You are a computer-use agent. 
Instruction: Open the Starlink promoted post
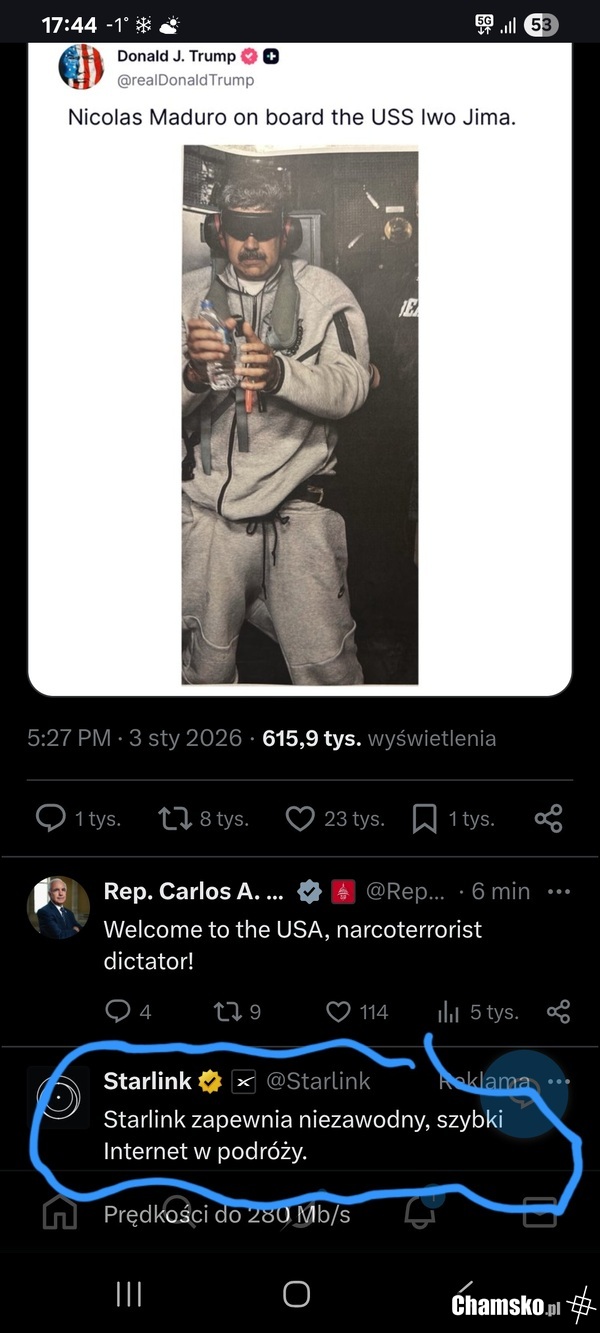(300, 1136)
